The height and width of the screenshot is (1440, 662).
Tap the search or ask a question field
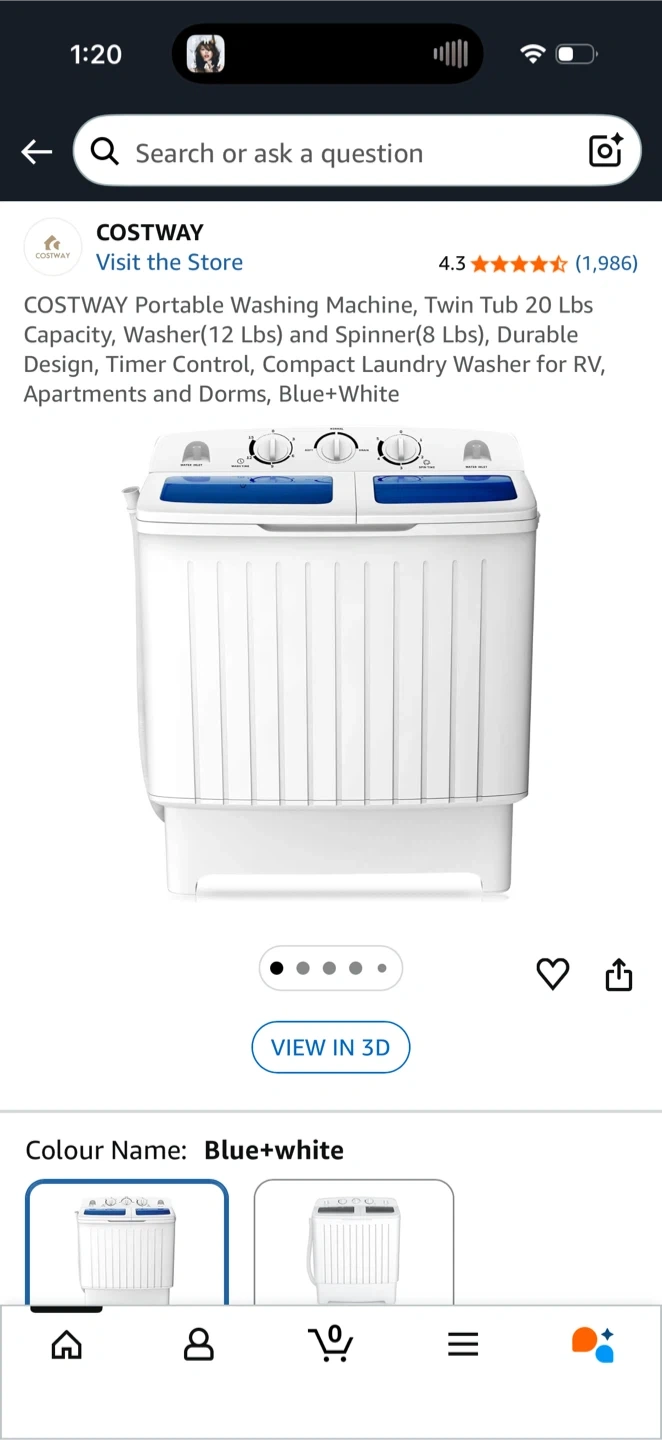click(330, 152)
